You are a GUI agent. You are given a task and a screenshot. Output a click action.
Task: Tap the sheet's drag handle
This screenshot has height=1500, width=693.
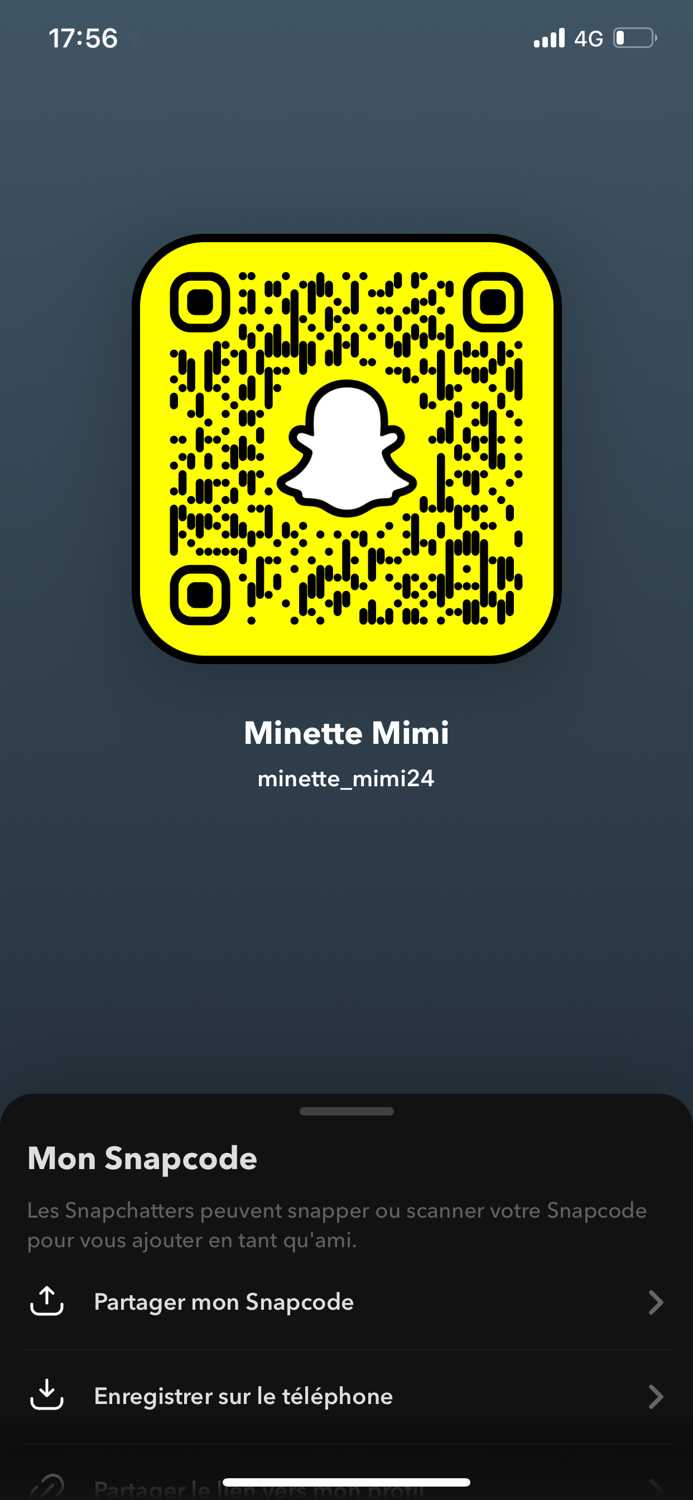tap(346, 1111)
